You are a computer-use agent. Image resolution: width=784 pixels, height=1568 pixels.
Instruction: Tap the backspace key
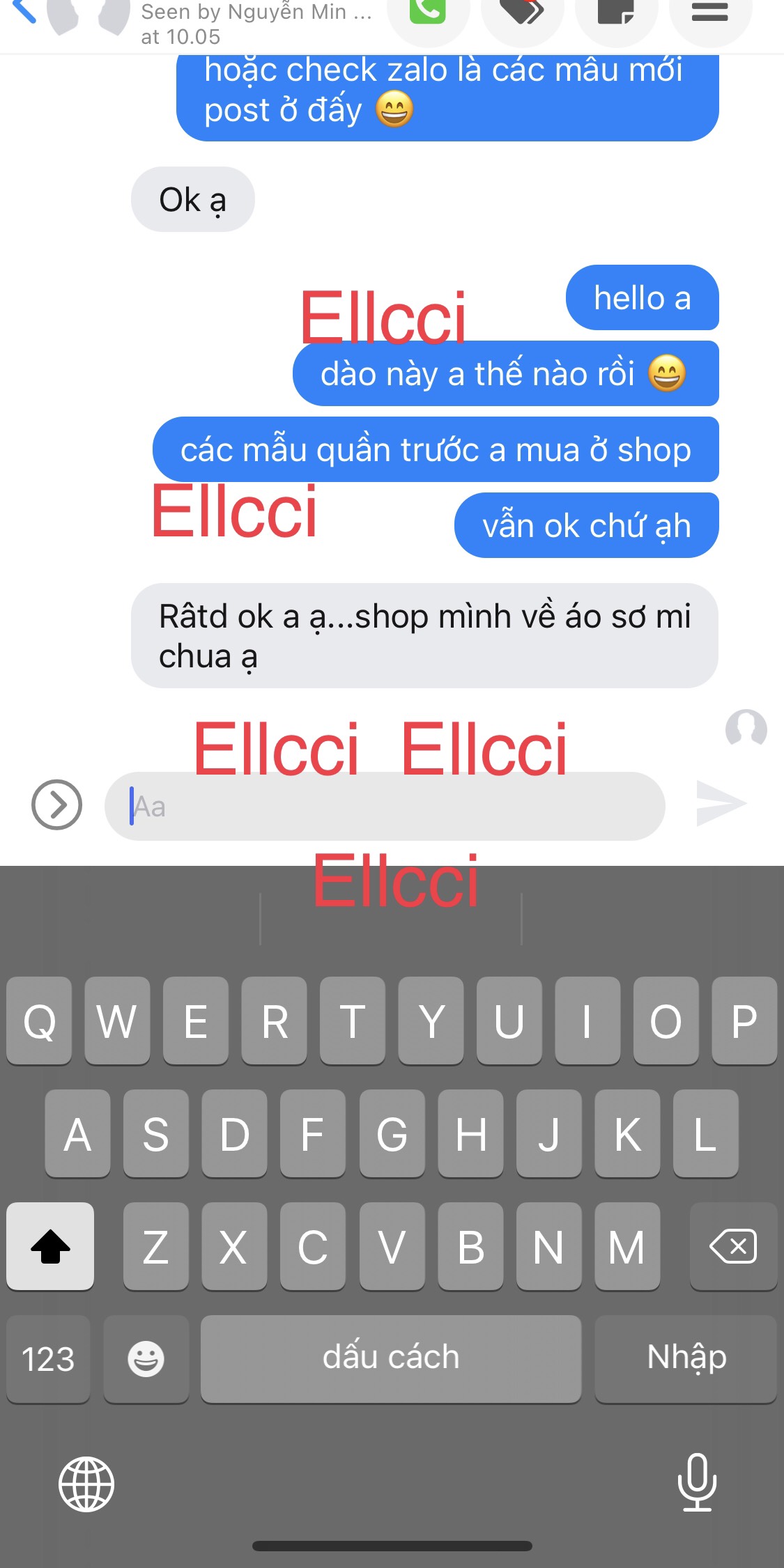tap(732, 1246)
